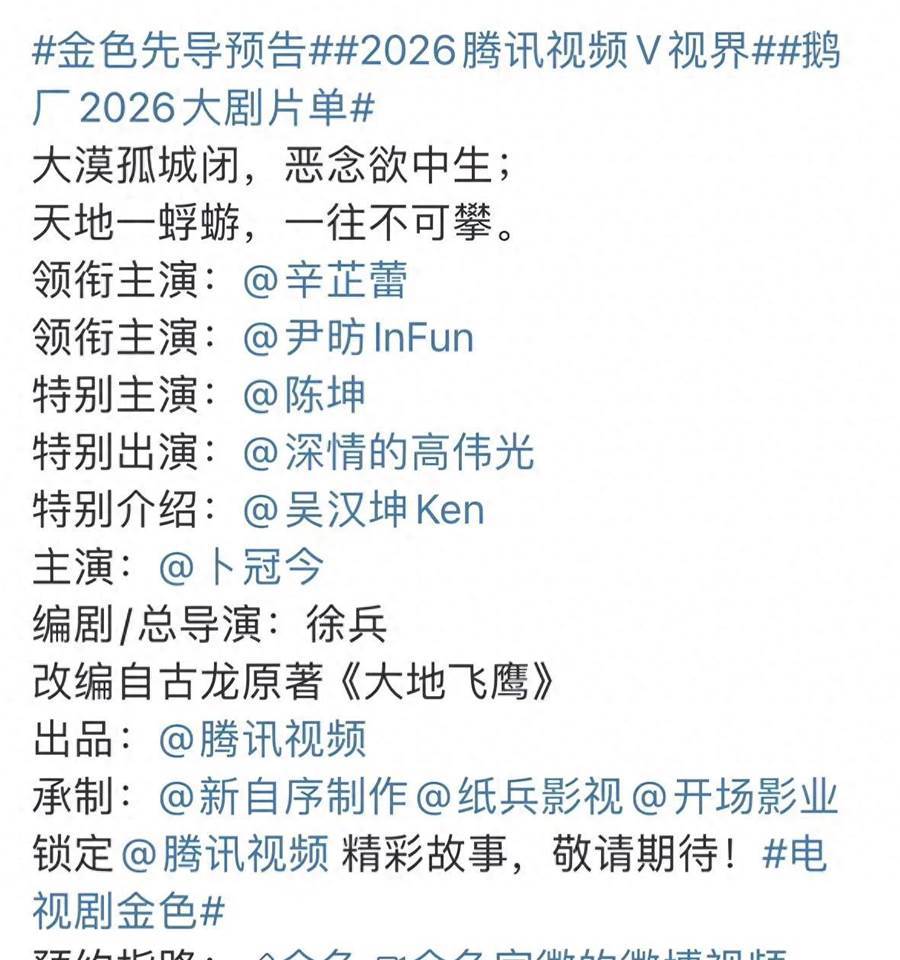The width and height of the screenshot is (900, 960).
Task: View @深情的高伟光's profile
Action: pos(388,452)
